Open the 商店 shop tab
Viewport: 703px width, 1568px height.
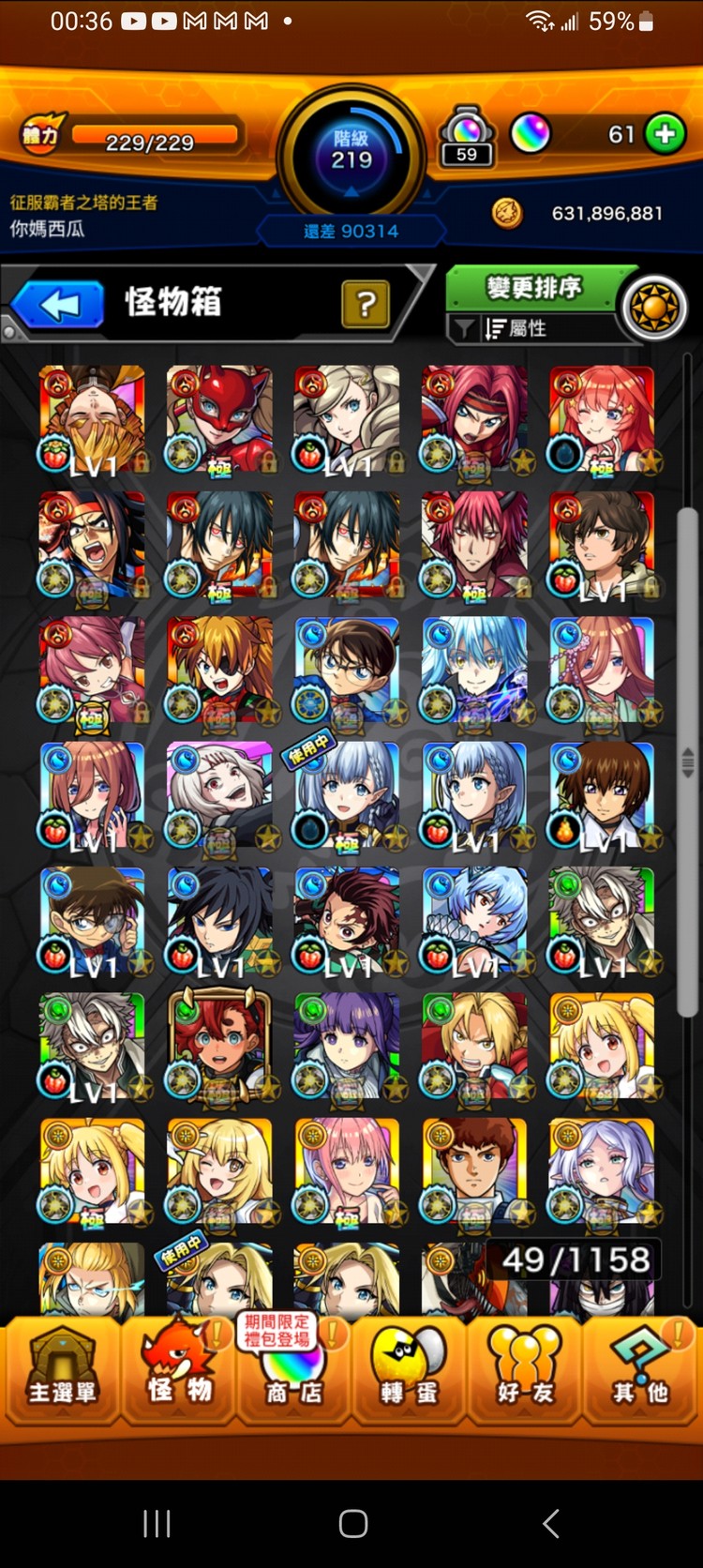click(x=293, y=1372)
